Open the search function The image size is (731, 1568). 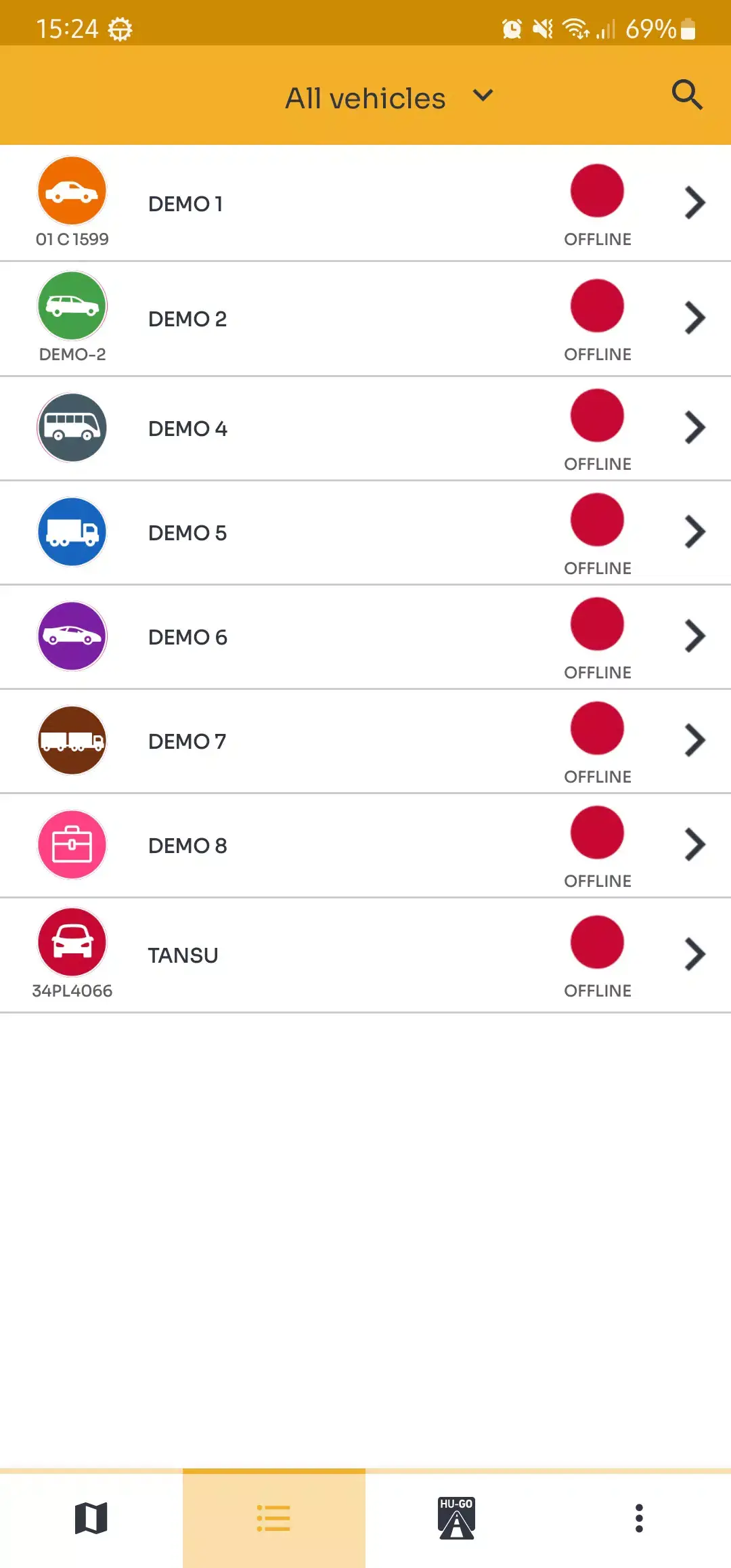688,95
